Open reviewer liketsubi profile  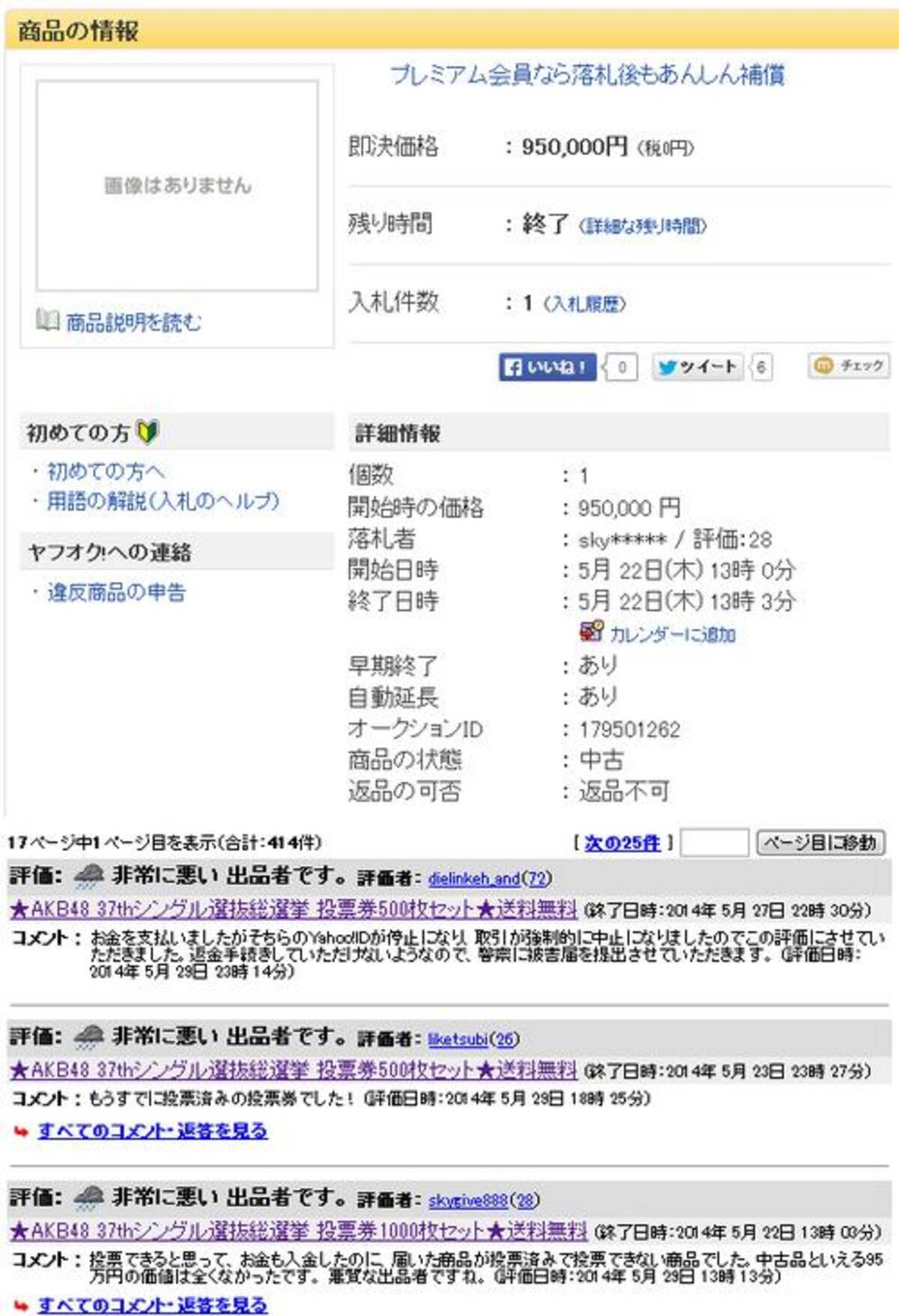457,1039
